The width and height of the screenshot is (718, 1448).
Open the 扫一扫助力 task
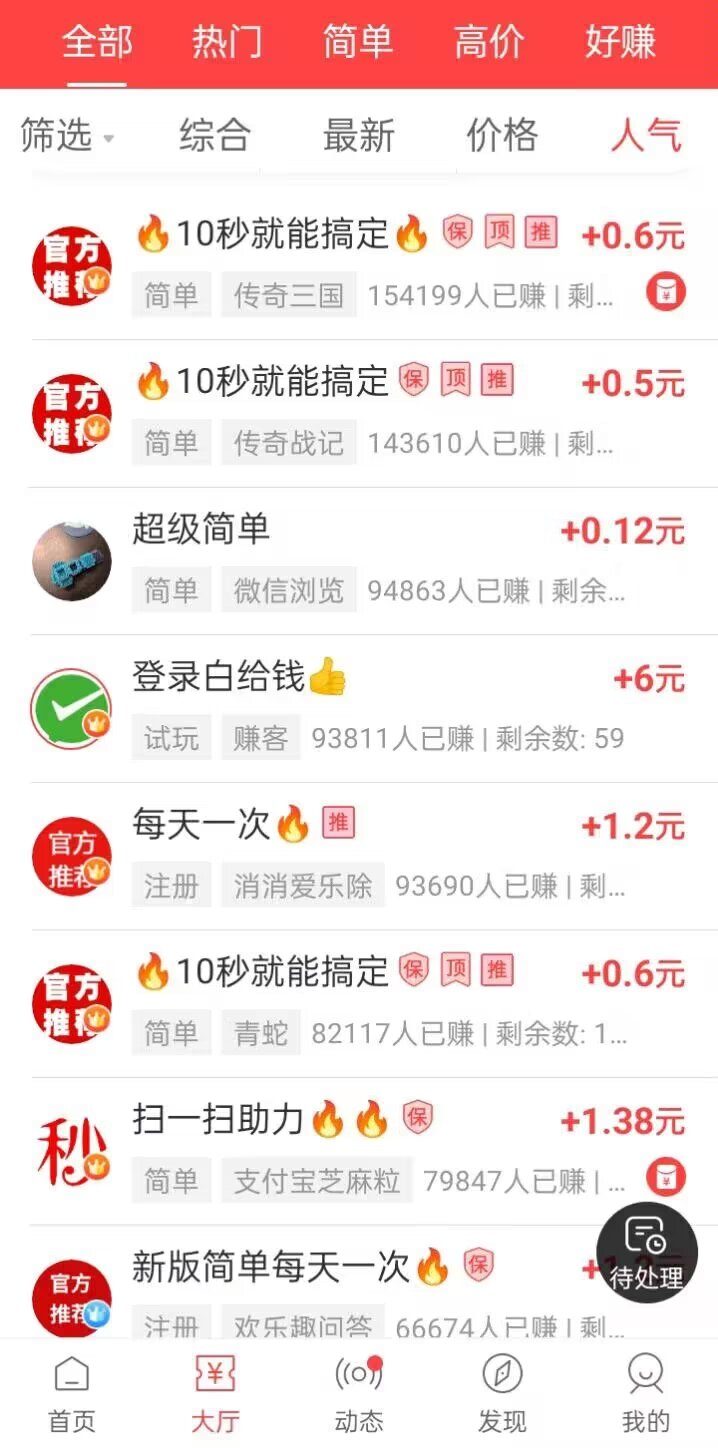(x=359, y=1150)
